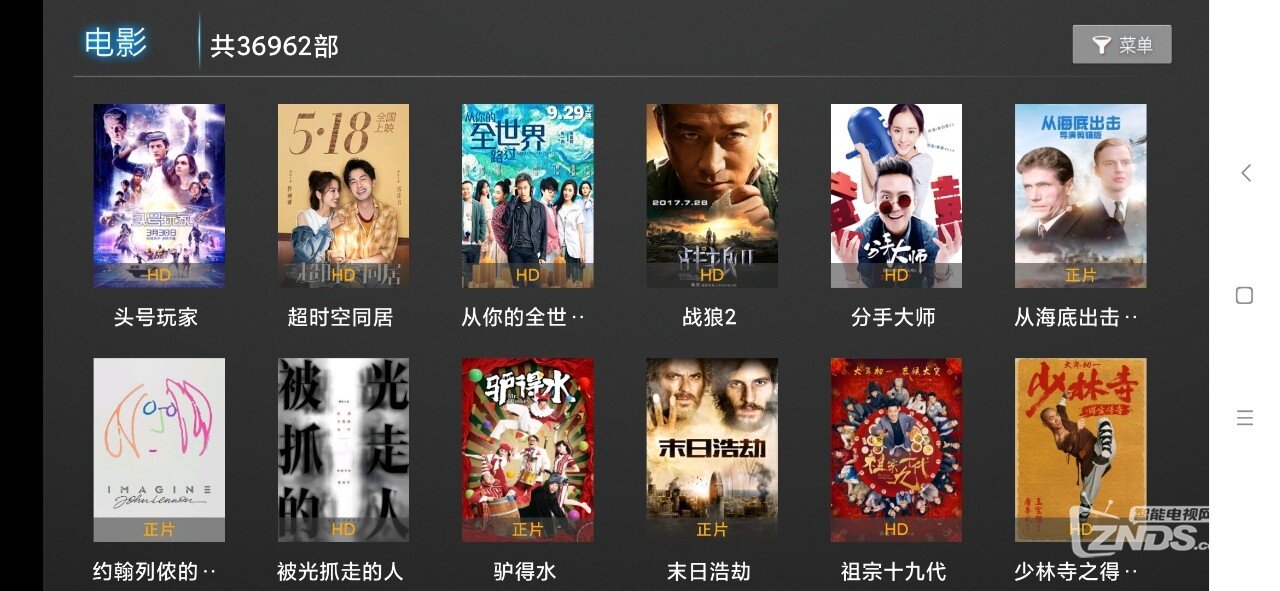The height and width of the screenshot is (591, 1280).
Task: Go back with the system back arrow
Action: (x=1245, y=173)
